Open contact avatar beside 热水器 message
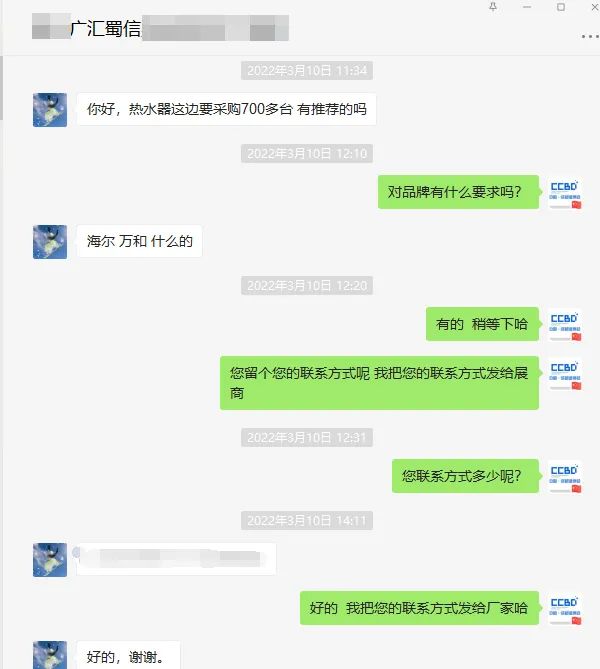The height and width of the screenshot is (669, 600). pos(50,109)
